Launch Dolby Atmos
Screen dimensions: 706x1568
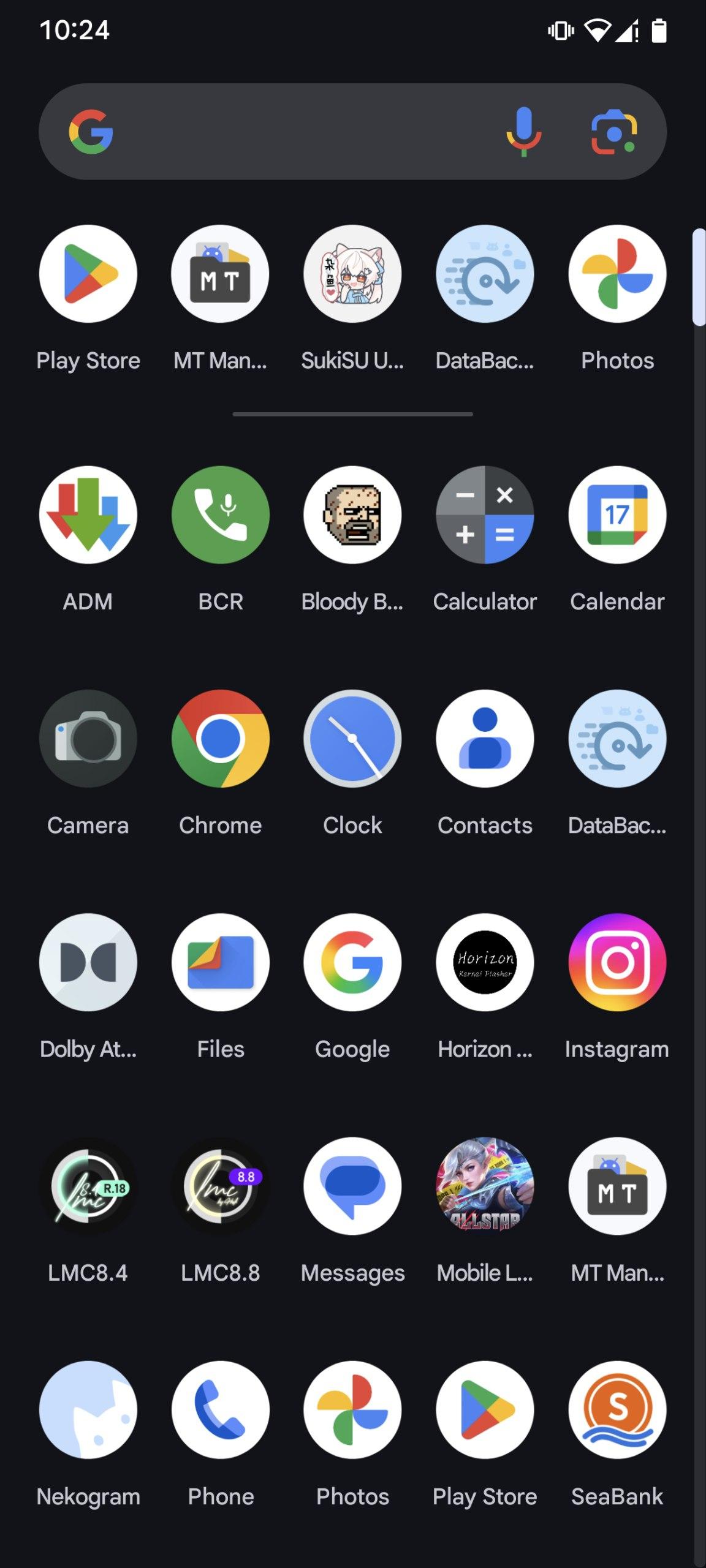pyautogui.click(x=88, y=962)
